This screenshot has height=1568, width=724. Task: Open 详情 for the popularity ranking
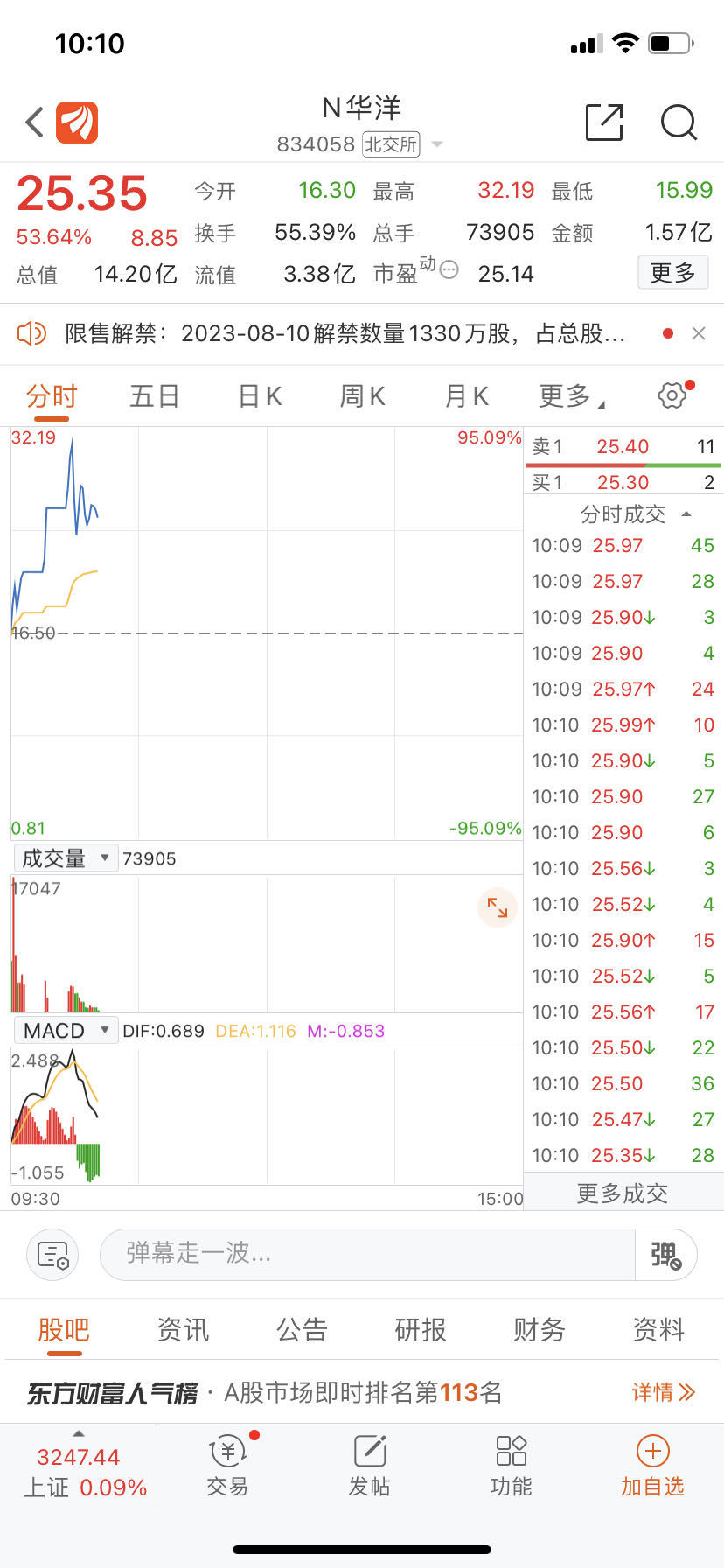pos(664,1392)
